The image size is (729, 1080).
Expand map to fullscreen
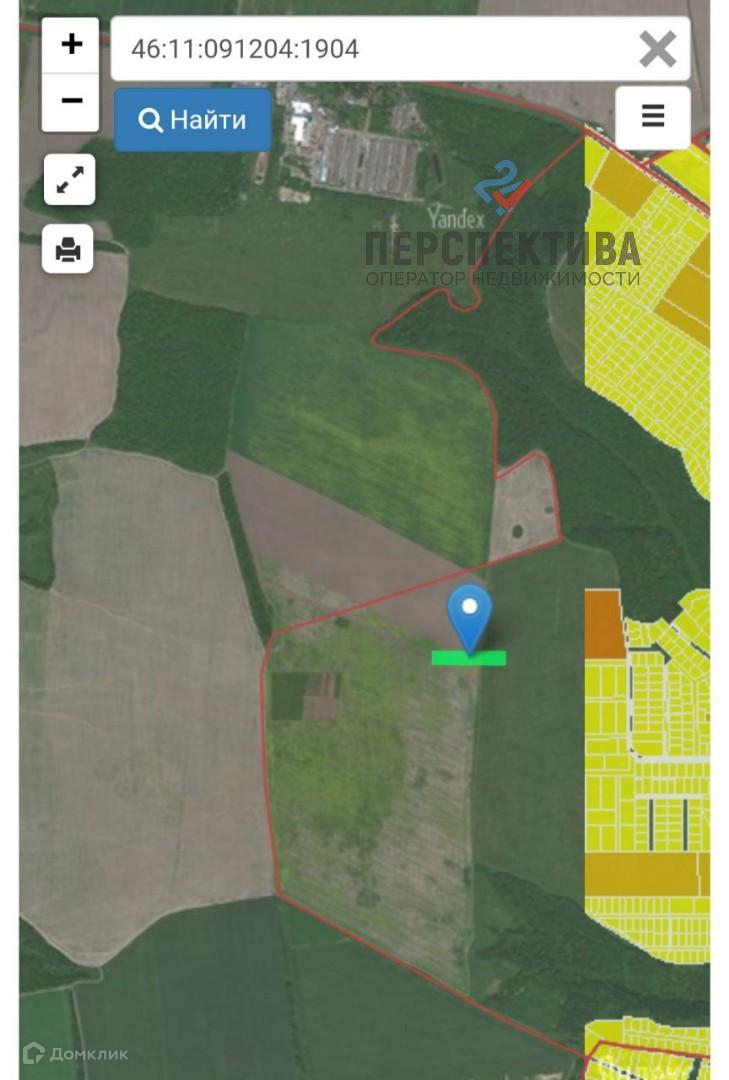pos(69,180)
